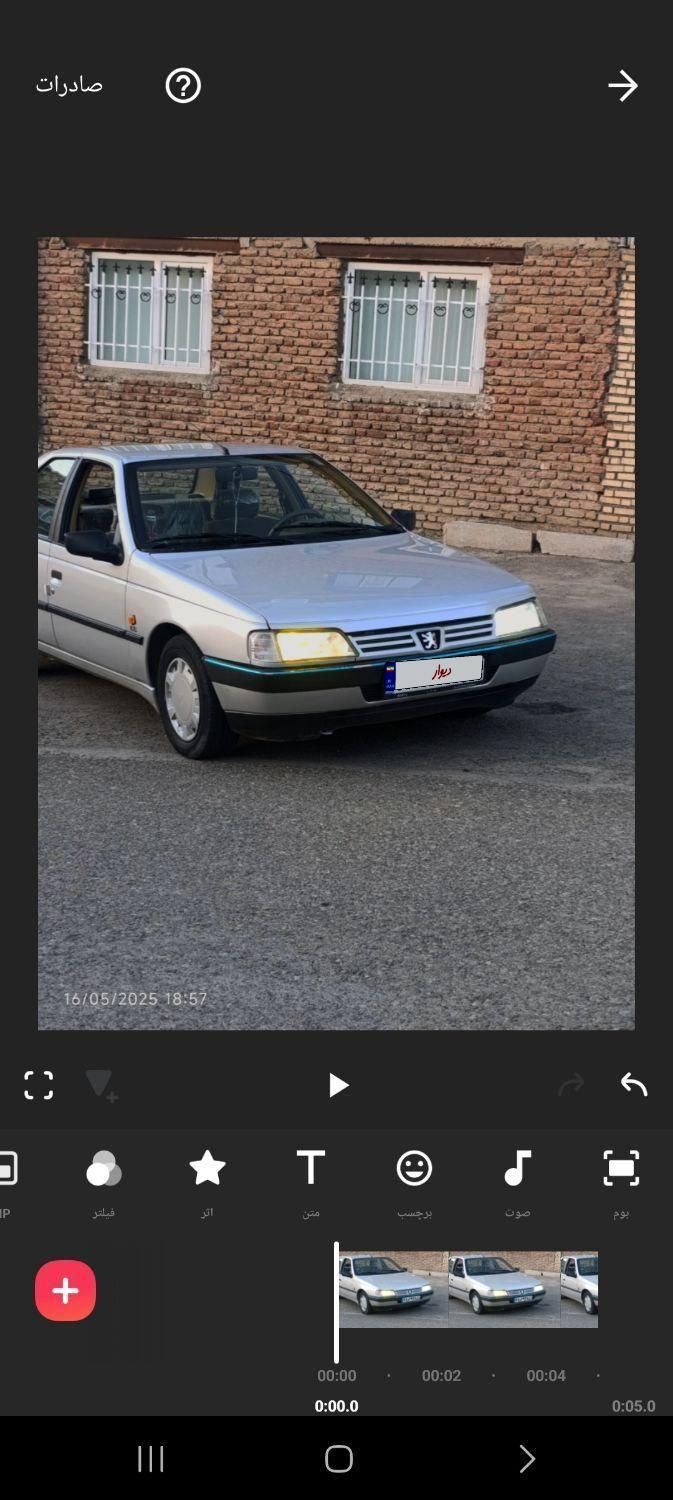Viewport: 673px width, 1500px height.
Task: Open the بوم canvas tool
Action: coord(621,1180)
